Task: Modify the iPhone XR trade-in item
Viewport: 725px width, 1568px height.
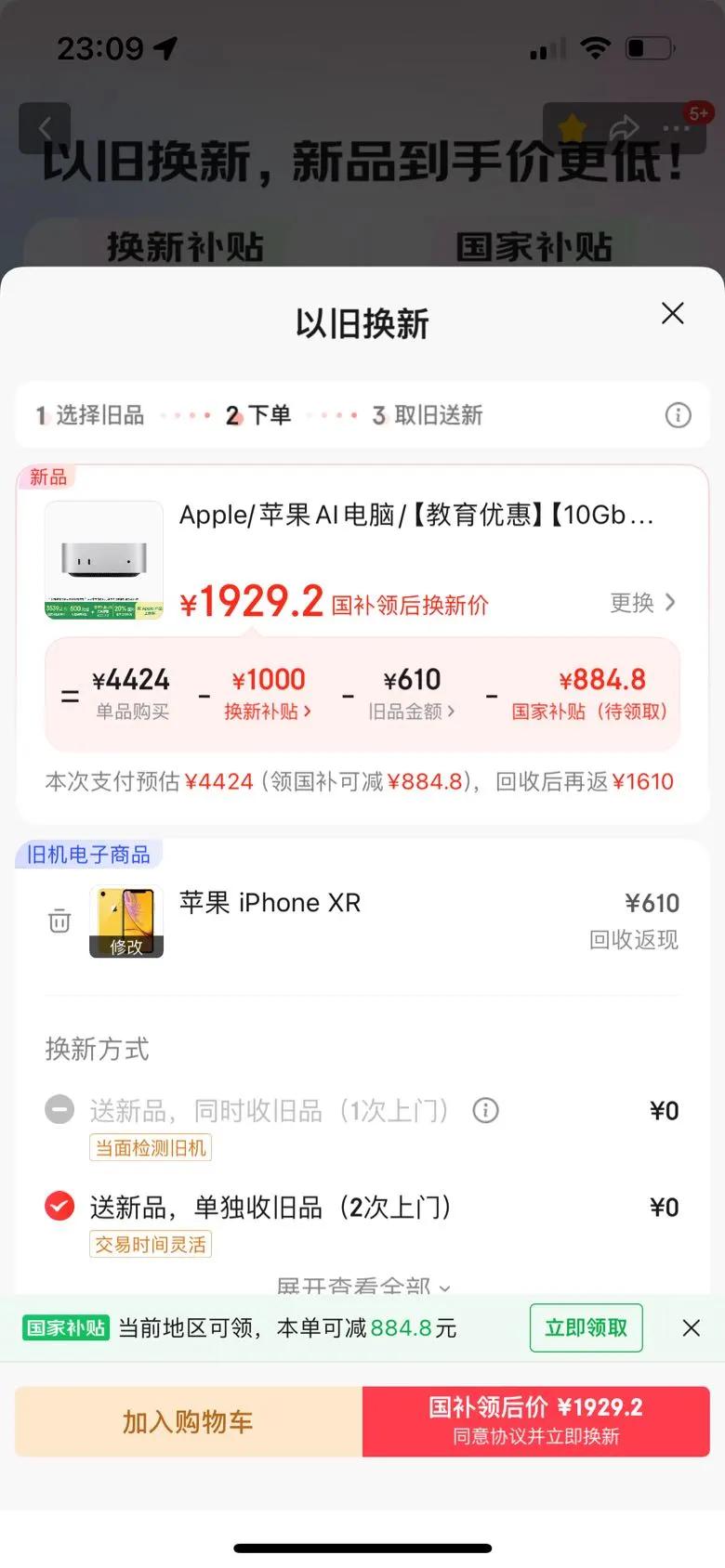Action: coord(126,946)
